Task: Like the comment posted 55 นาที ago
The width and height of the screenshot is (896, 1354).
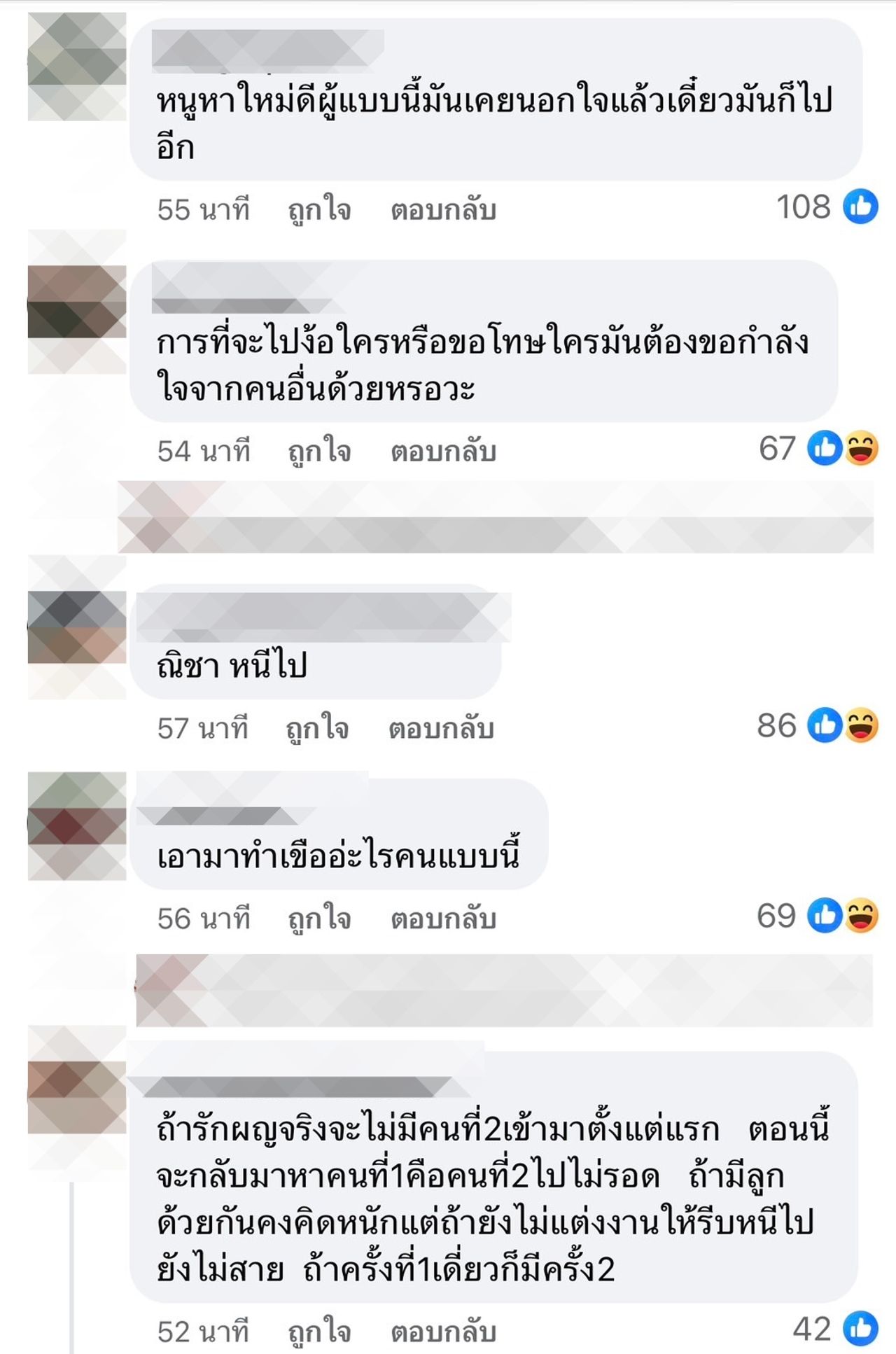Action: (x=319, y=210)
